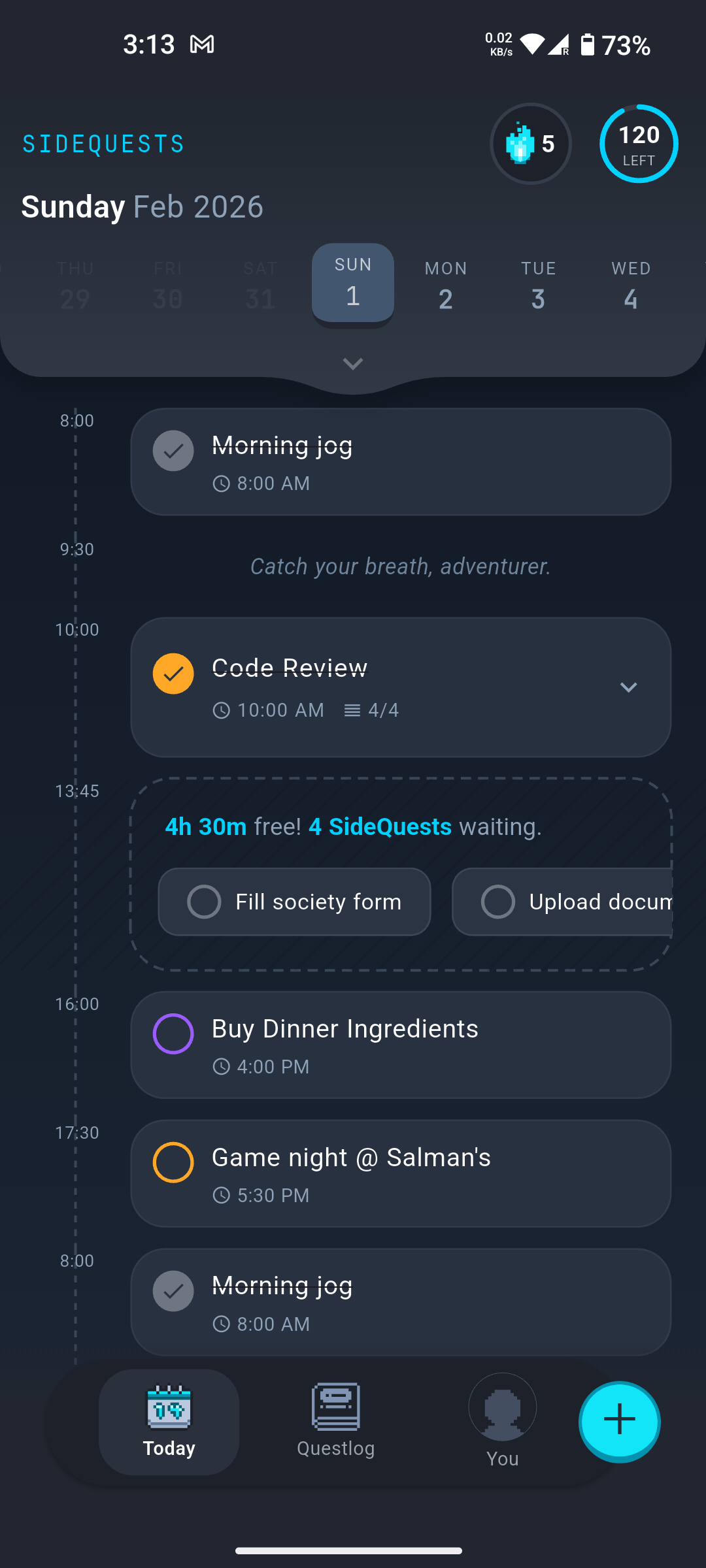Open the You profile avatar icon
The image size is (706, 1568).
501,1407
